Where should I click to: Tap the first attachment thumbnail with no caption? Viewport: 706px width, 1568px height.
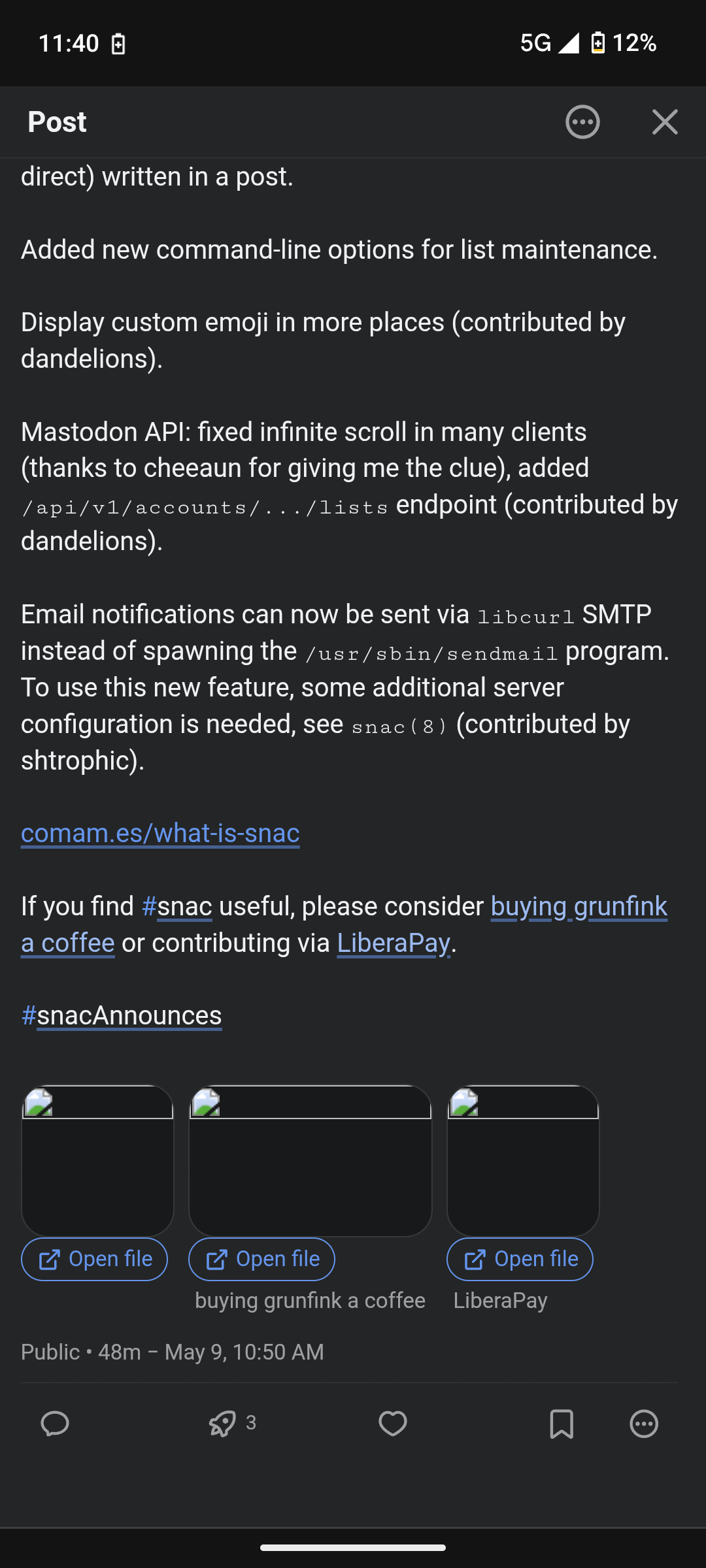(97, 1160)
